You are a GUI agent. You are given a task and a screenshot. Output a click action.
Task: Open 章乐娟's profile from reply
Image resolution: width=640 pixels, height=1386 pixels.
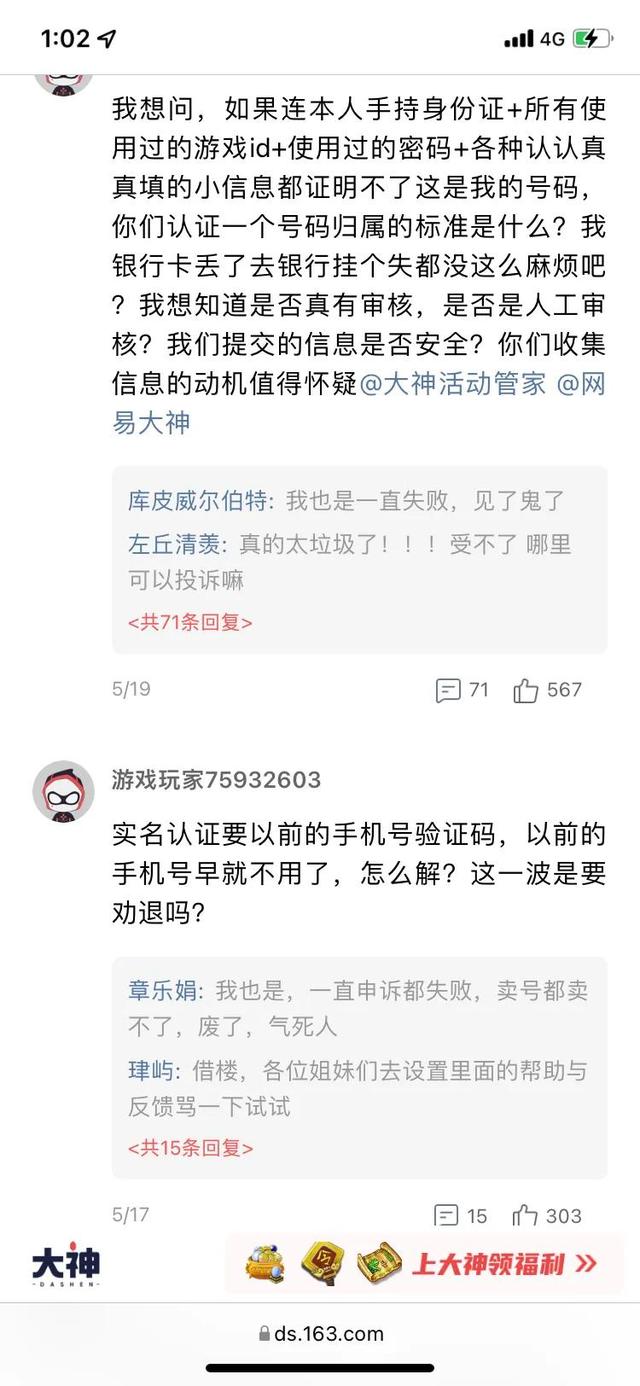tap(164, 992)
